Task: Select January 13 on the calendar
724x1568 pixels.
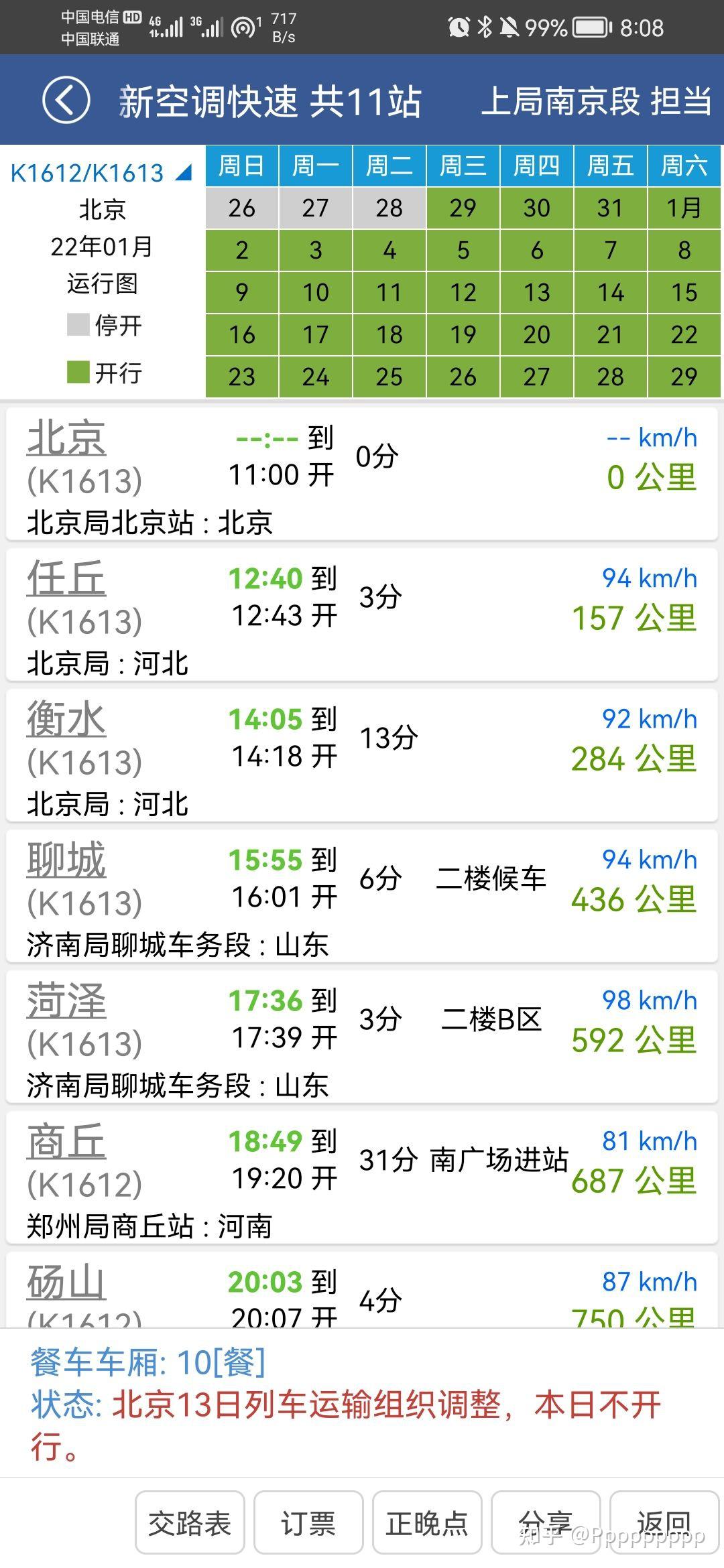Action: pyautogui.click(x=536, y=293)
